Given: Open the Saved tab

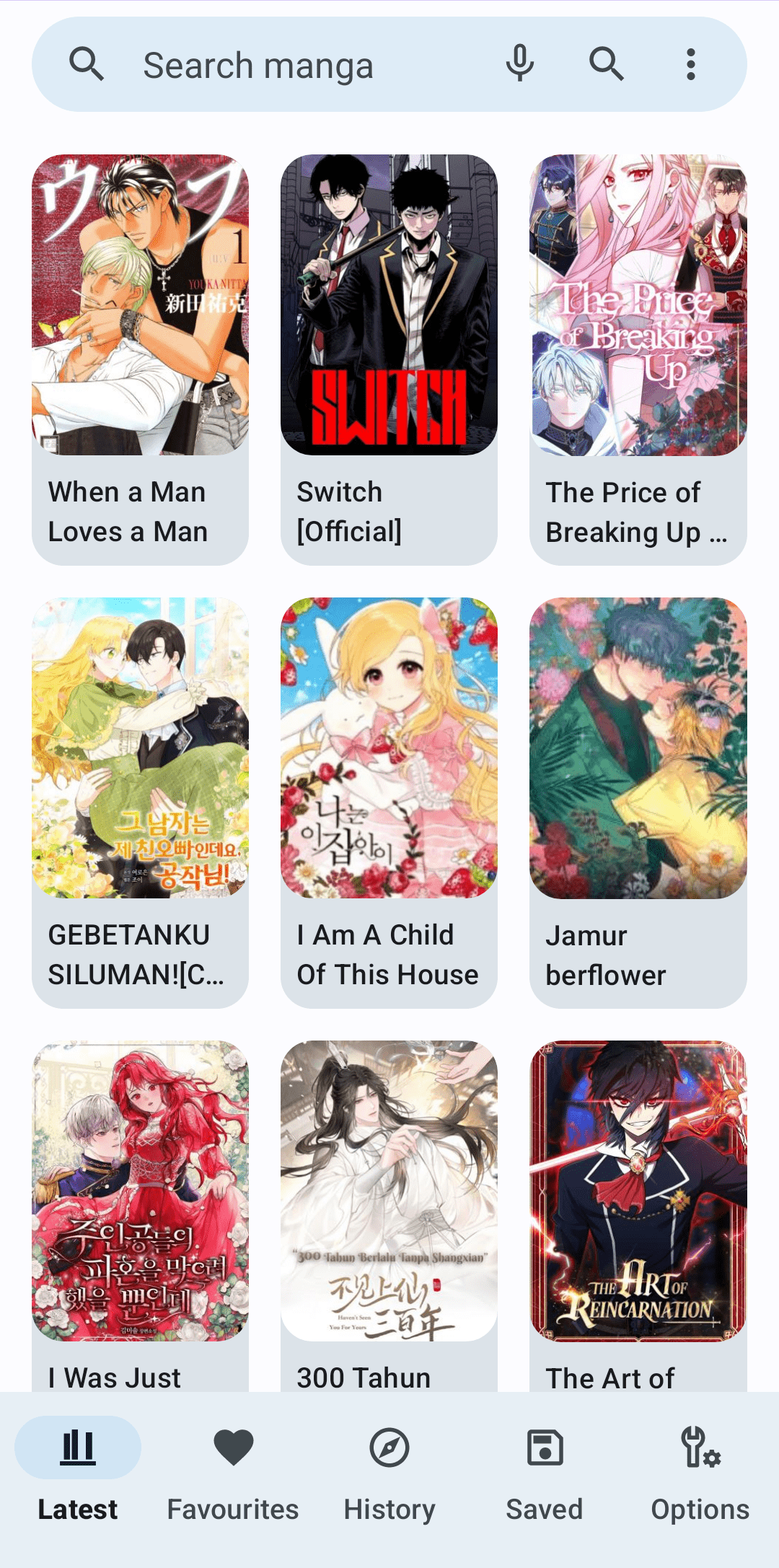Looking at the screenshot, I should [545, 1472].
